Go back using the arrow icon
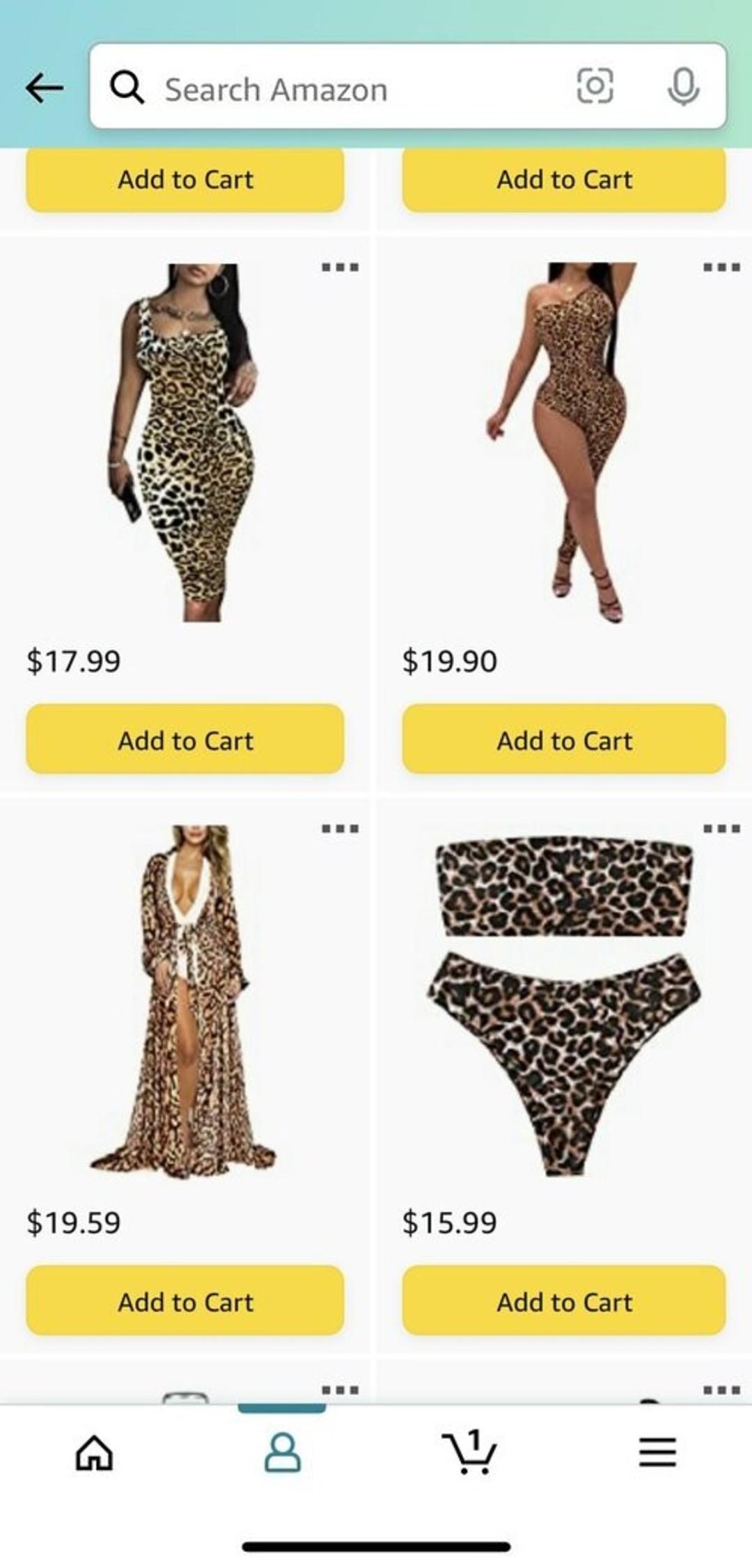The image size is (752, 1568). (45, 88)
